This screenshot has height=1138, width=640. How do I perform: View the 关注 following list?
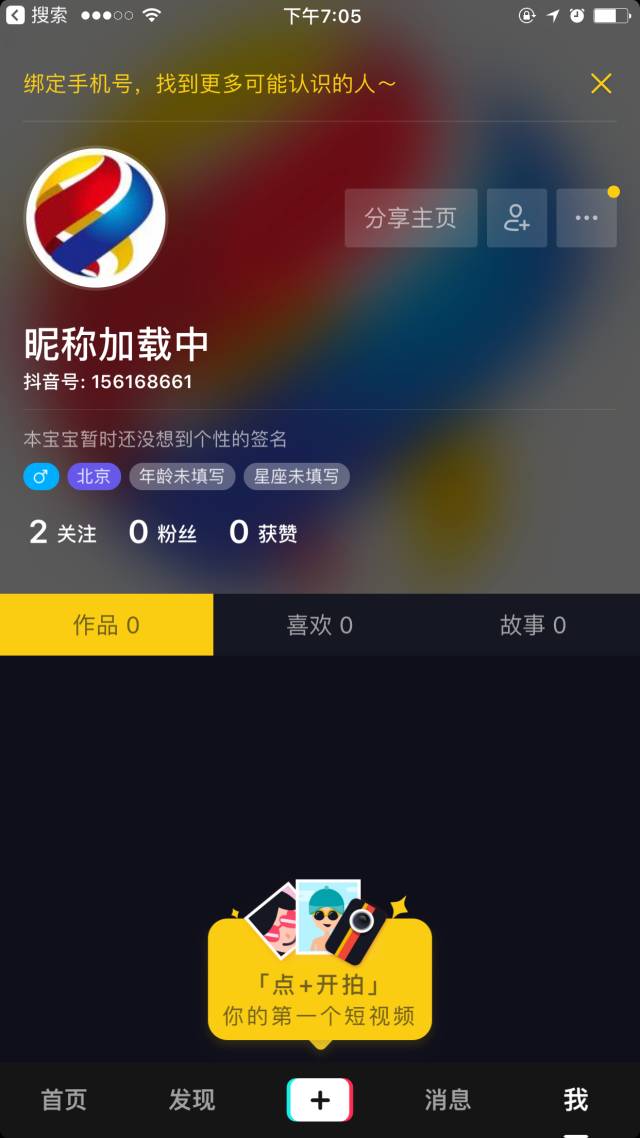tap(63, 533)
